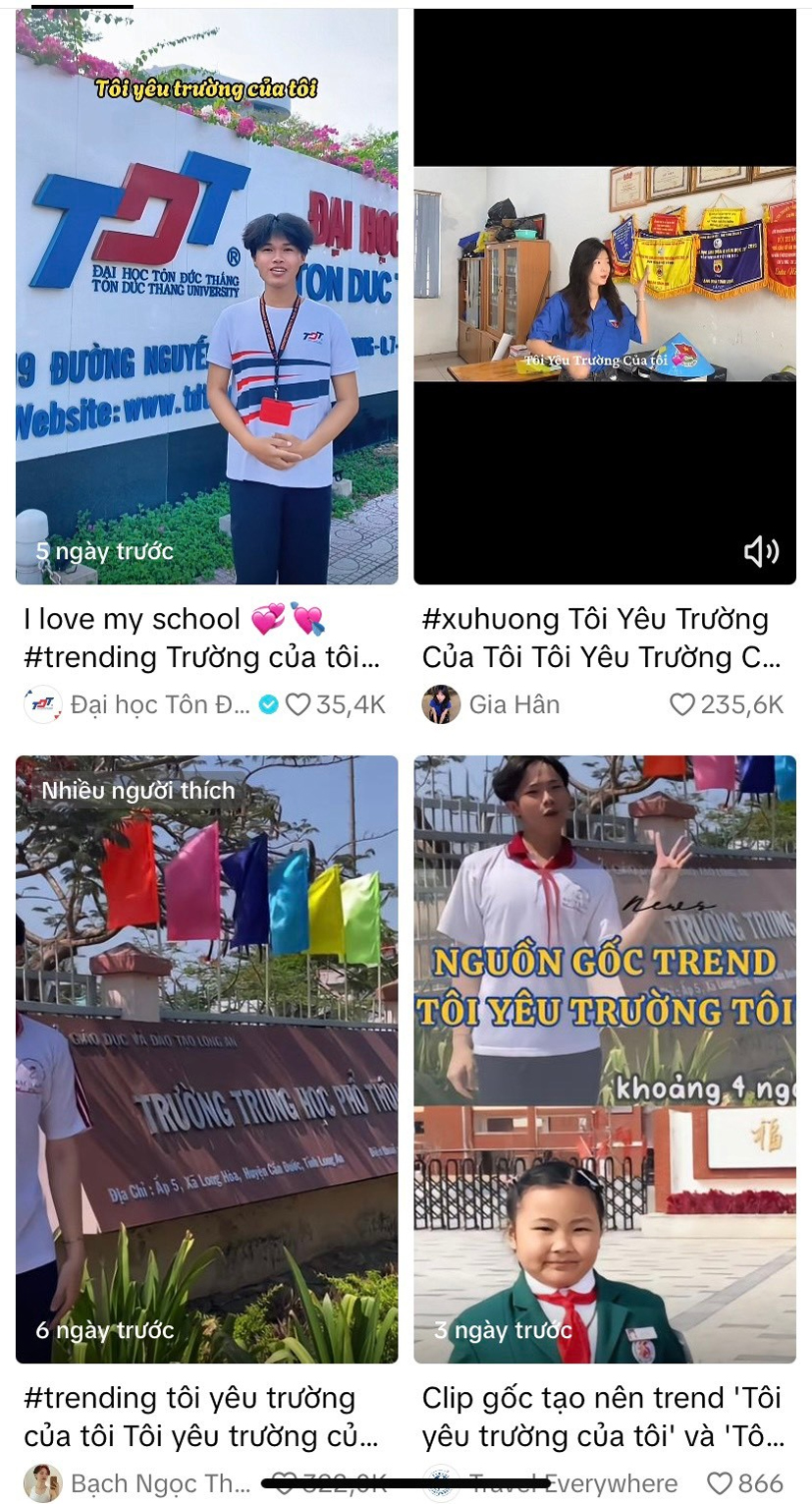Image resolution: width=812 pixels, height=1504 pixels.
Task: Visit Bạch Ngọc's profile
Action: (43, 1483)
